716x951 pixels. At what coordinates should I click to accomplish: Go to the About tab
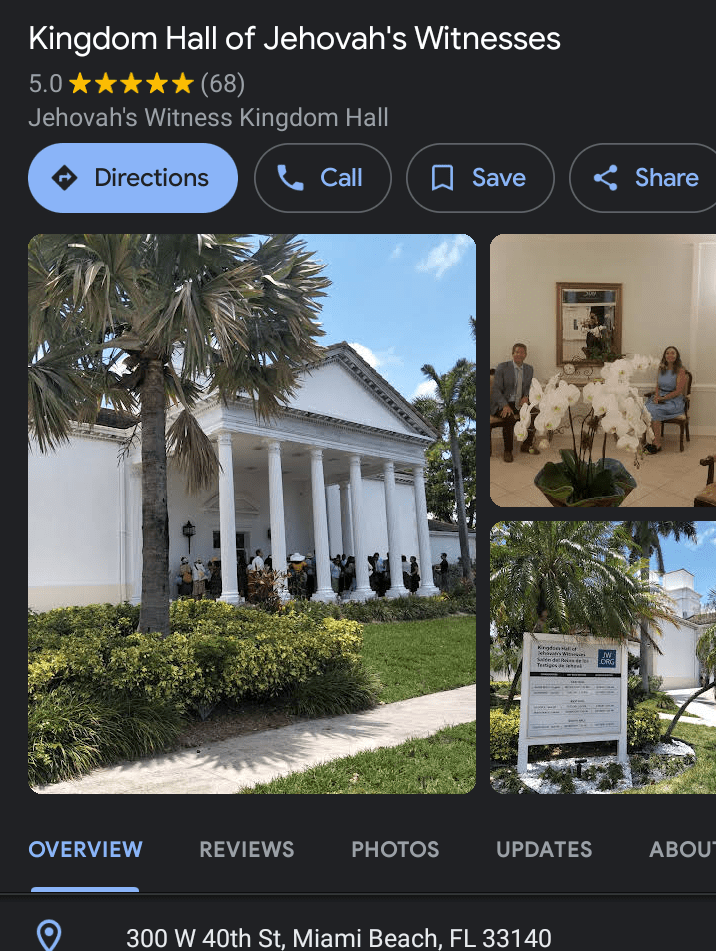click(682, 850)
